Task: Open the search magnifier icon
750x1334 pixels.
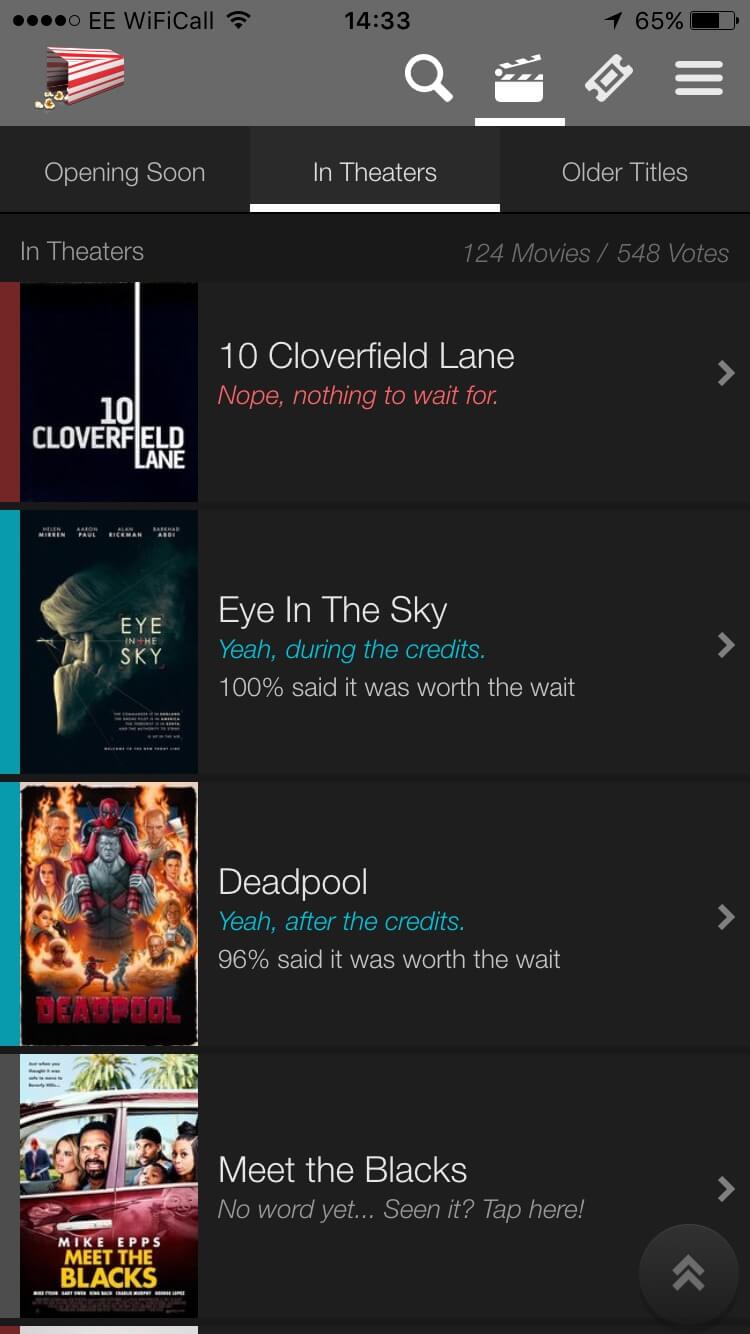Action: point(428,78)
